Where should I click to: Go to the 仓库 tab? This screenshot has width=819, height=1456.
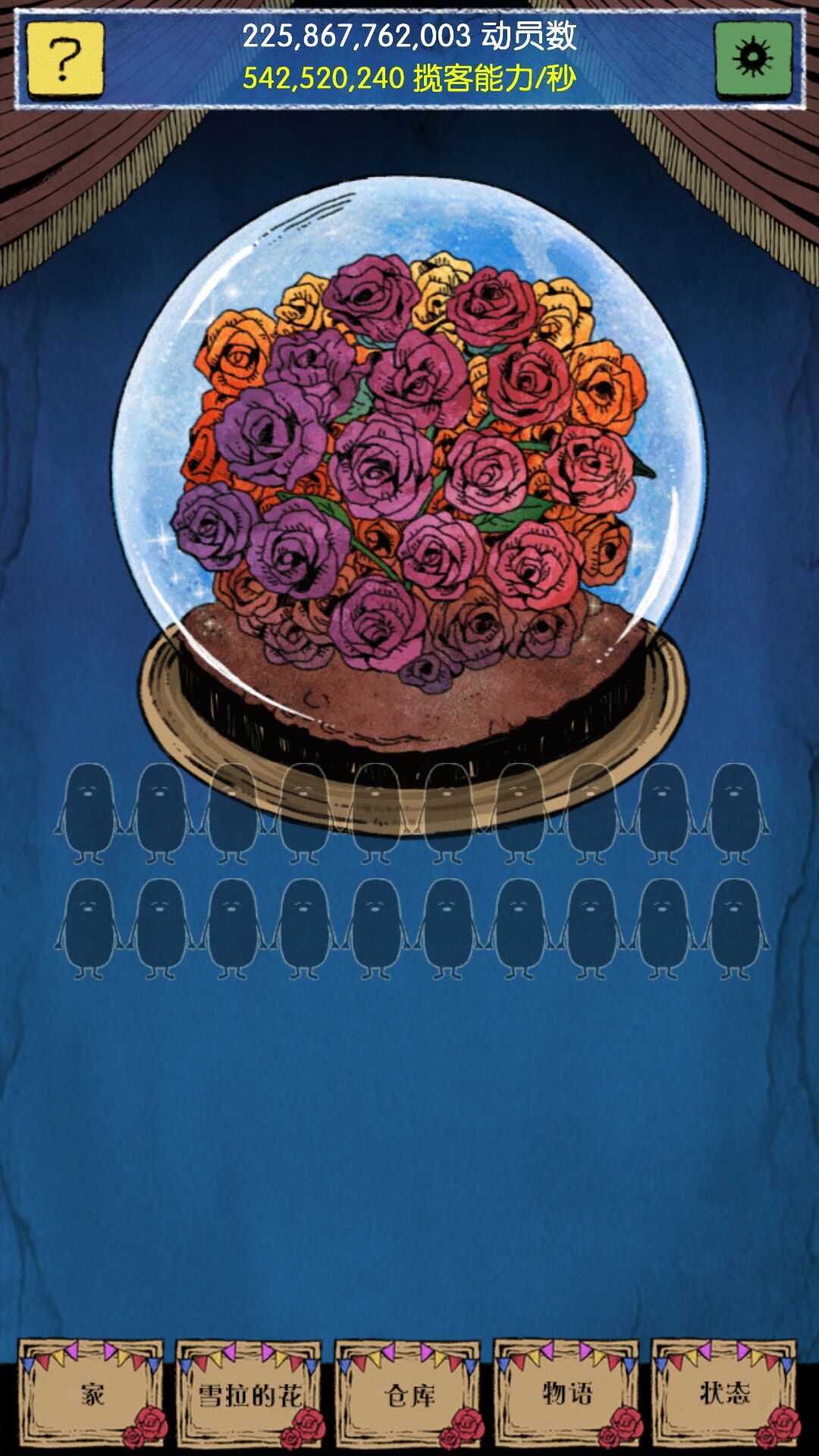click(409, 1394)
